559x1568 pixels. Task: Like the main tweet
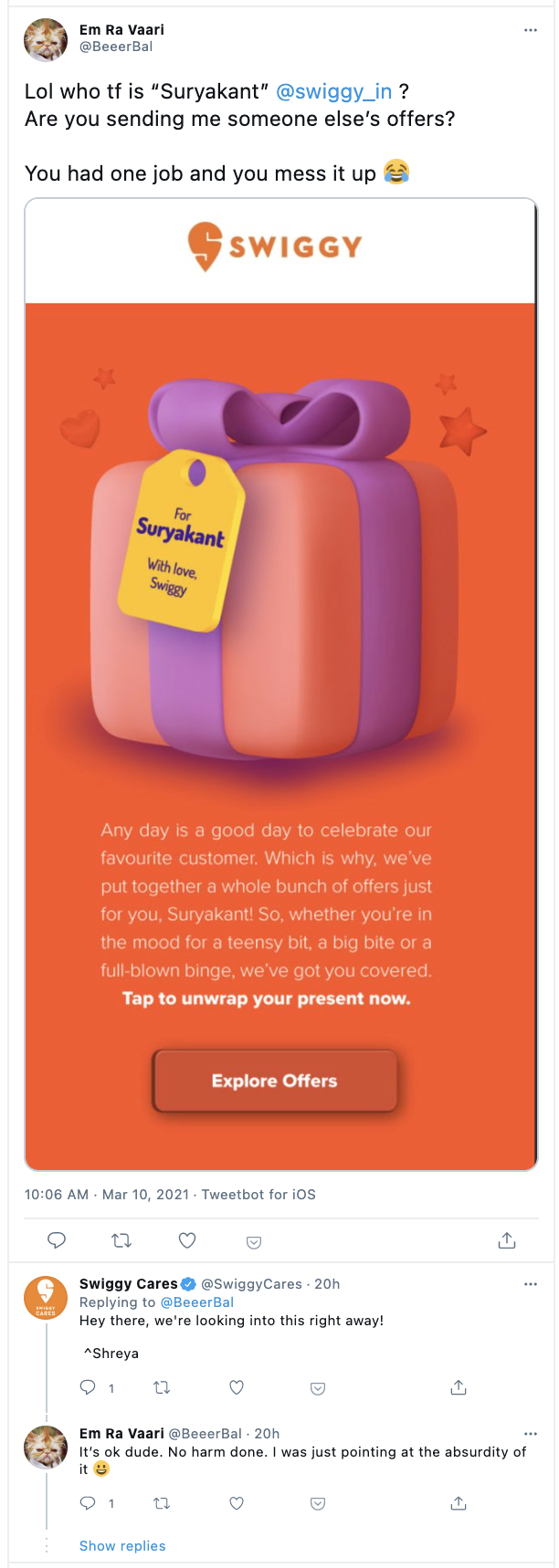point(187,1240)
